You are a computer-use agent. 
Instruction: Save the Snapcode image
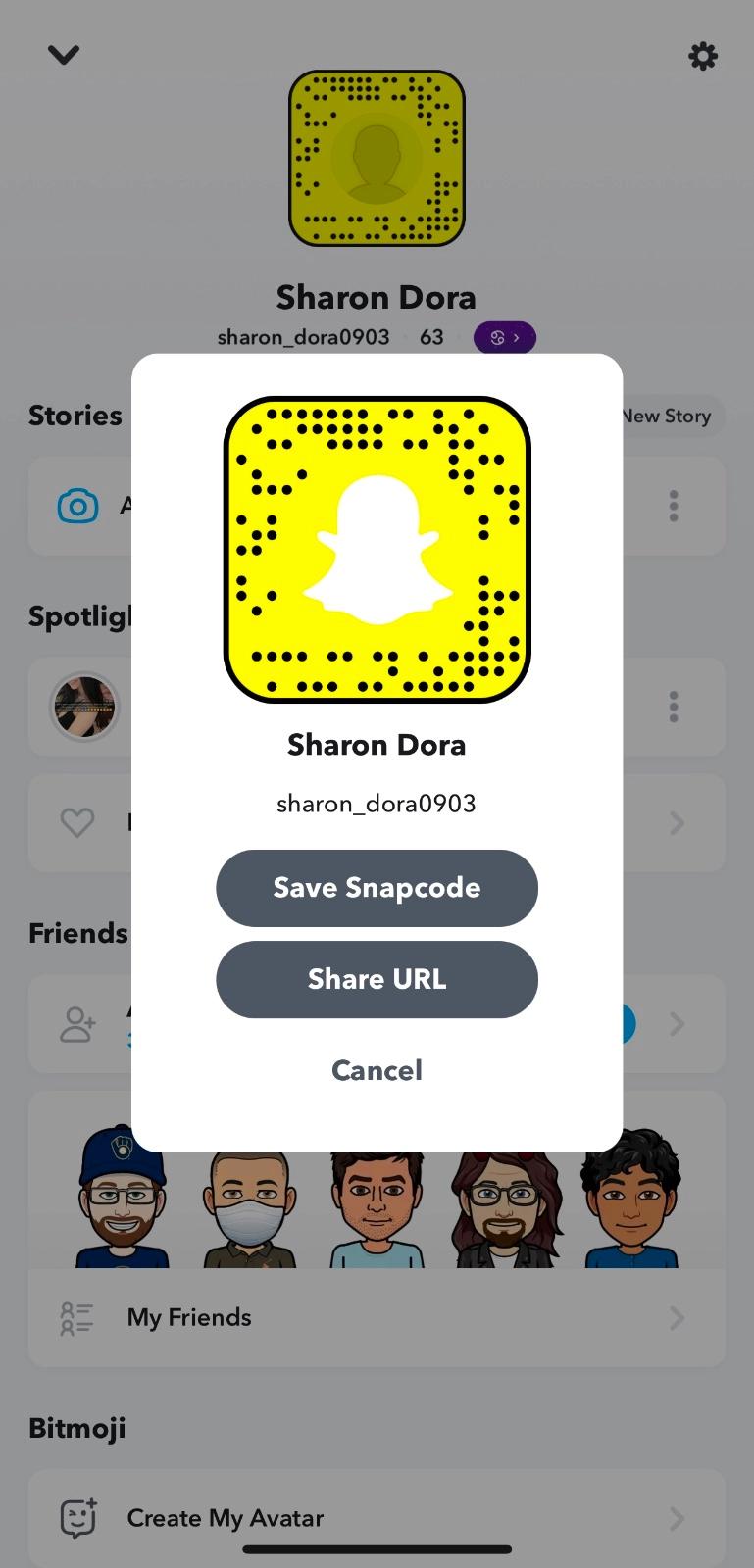coord(377,888)
